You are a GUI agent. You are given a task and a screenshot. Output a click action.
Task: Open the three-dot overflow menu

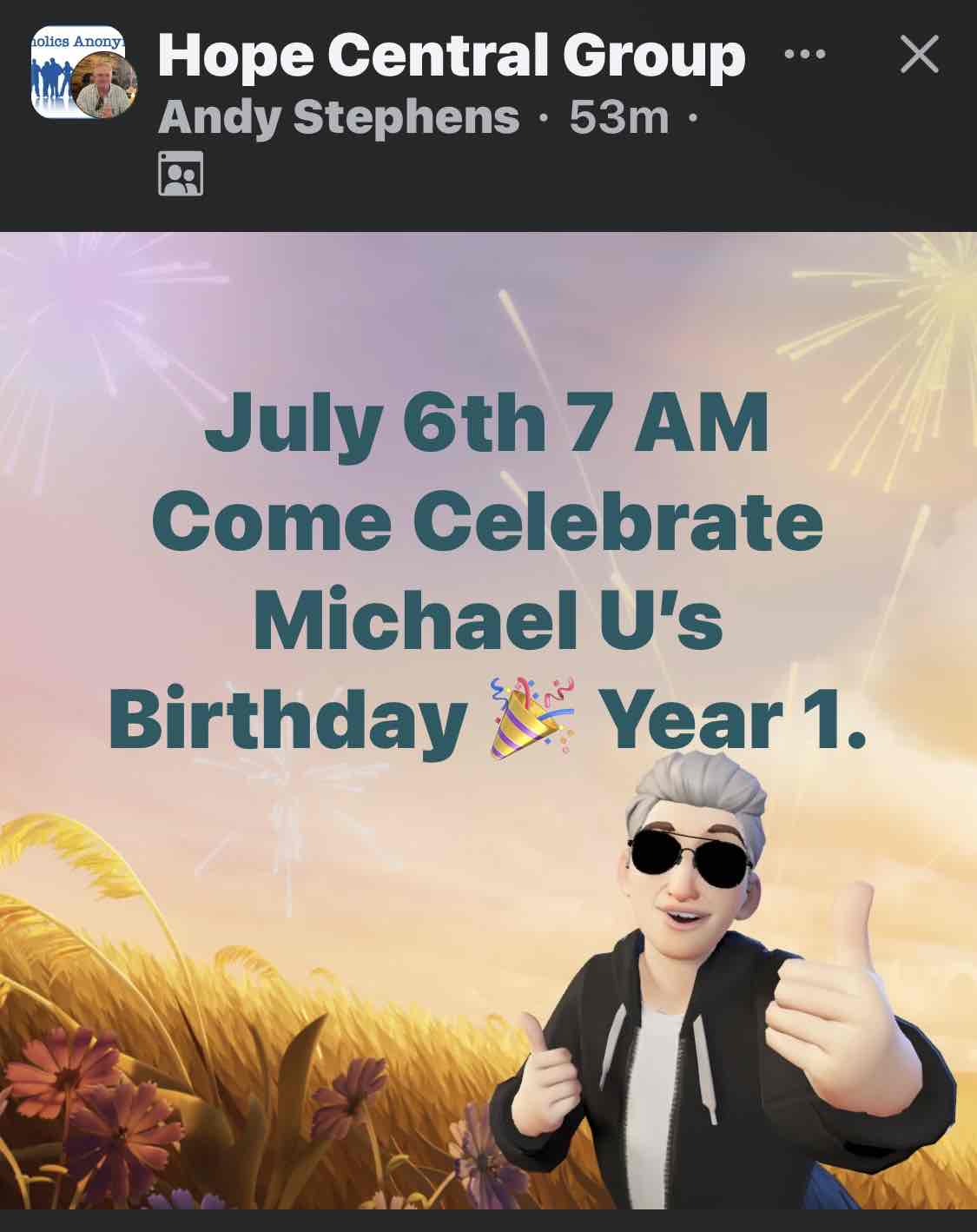(804, 55)
